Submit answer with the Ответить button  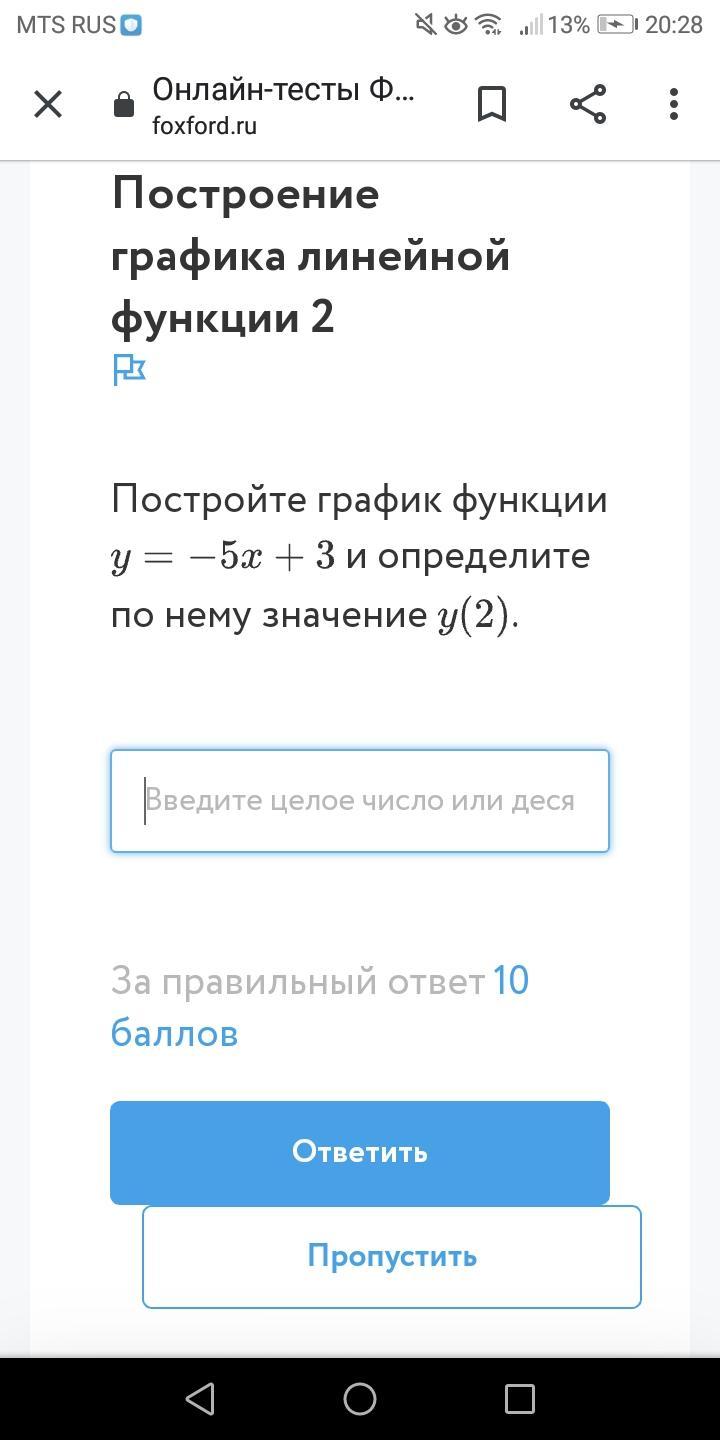pyautogui.click(x=360, y=1152)
